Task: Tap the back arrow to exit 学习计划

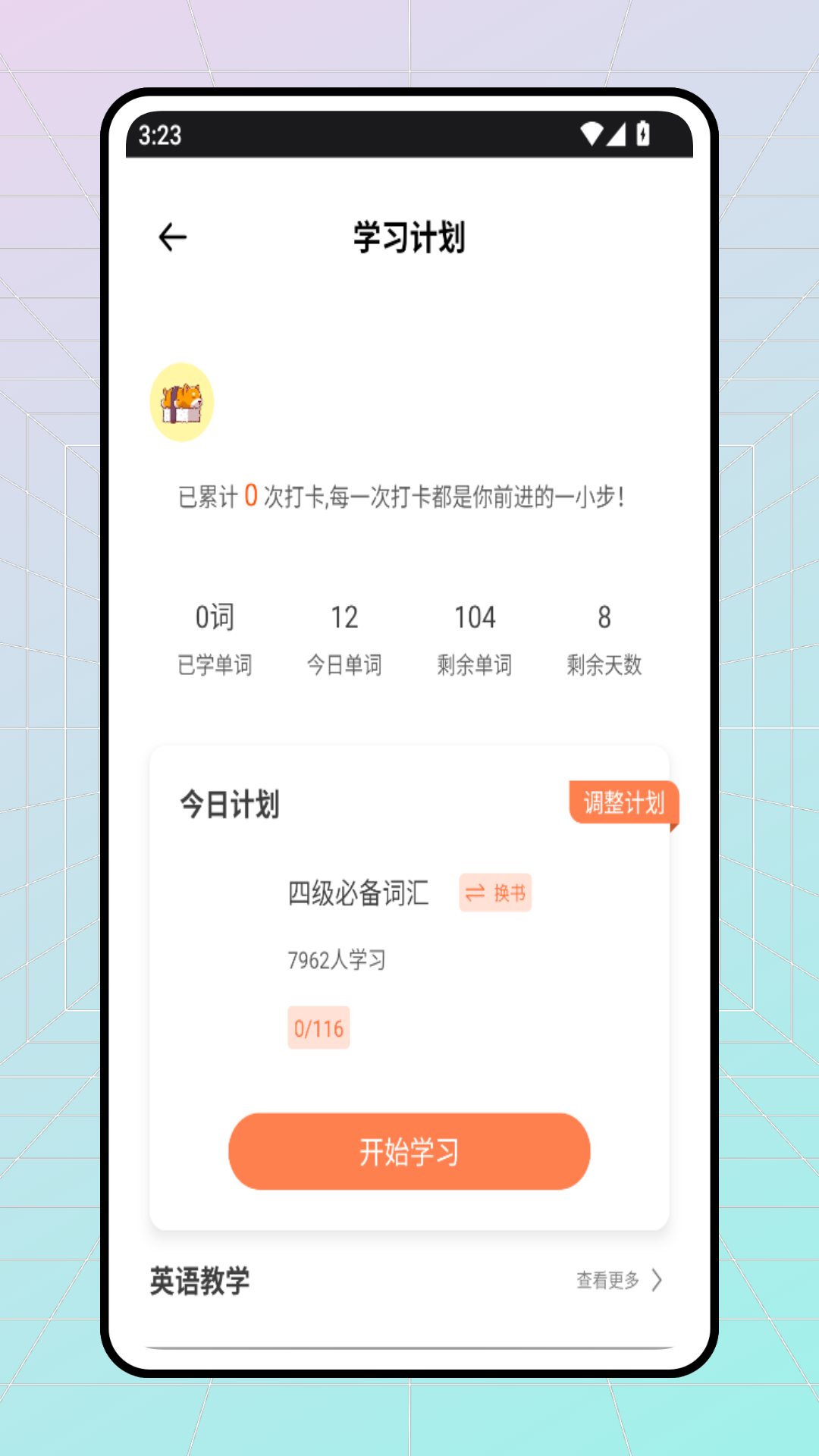Action: [x=172, y=236]
